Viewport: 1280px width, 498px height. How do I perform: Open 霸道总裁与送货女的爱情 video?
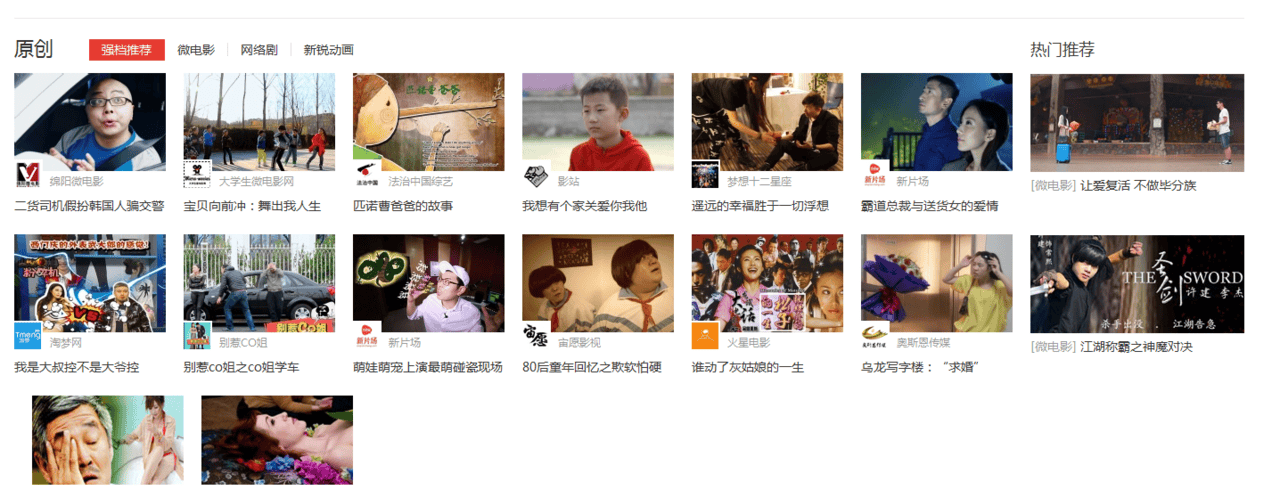click(x=929, y=206)
